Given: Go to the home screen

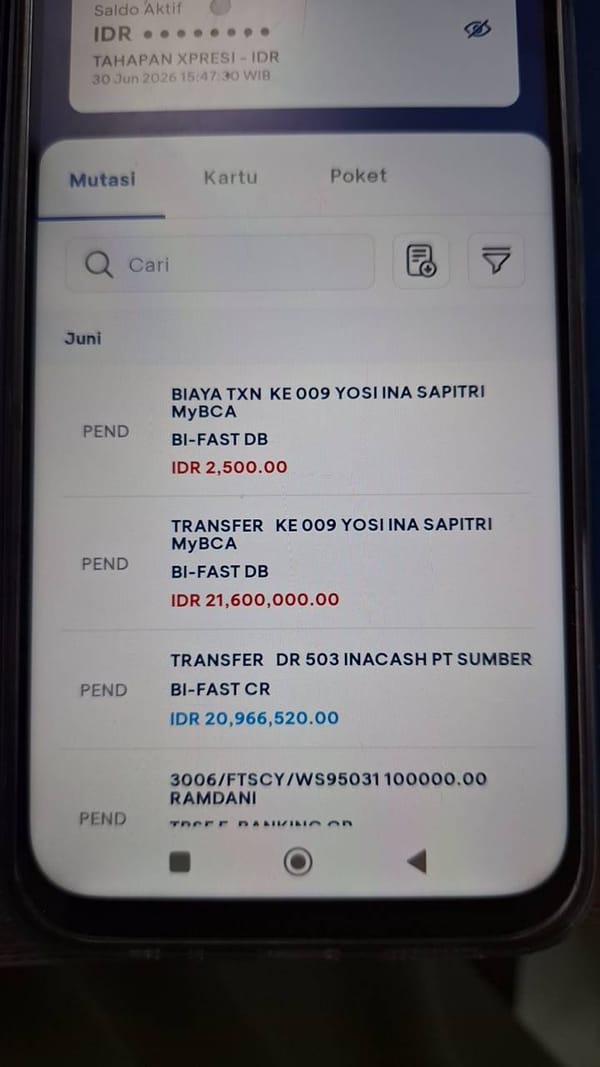Looking at the screenshot, I should point(298,861).
